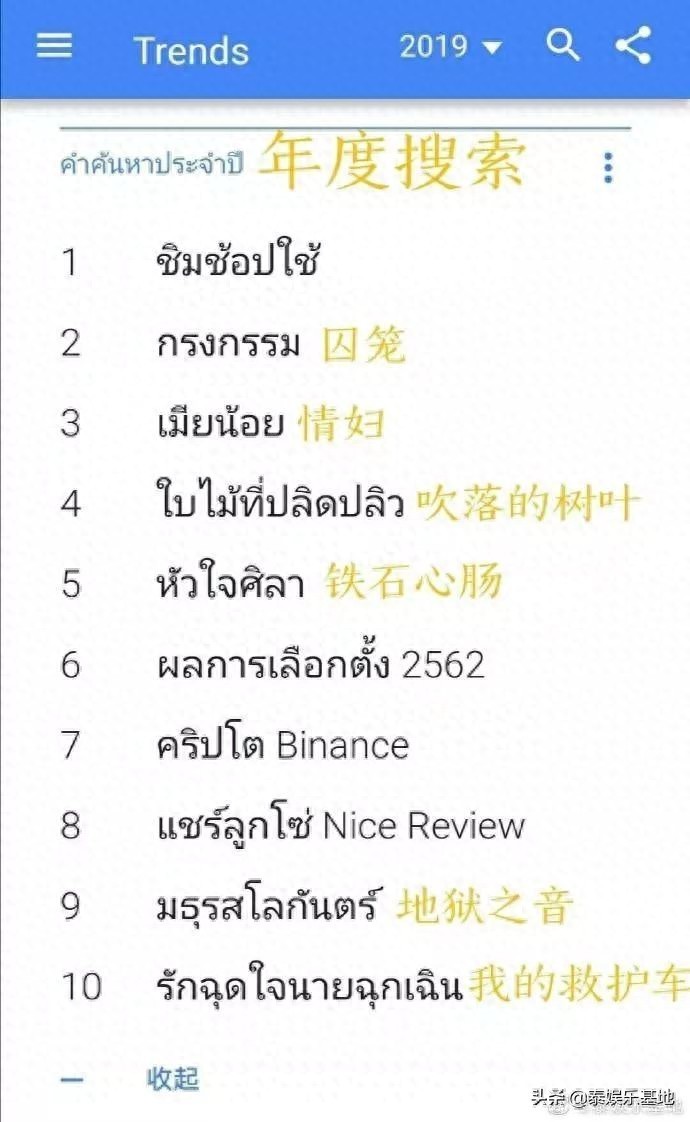Open search term ใบไม้ที่ปลิดปลิว
This screenshot has width=690, height=1122.
281,504
